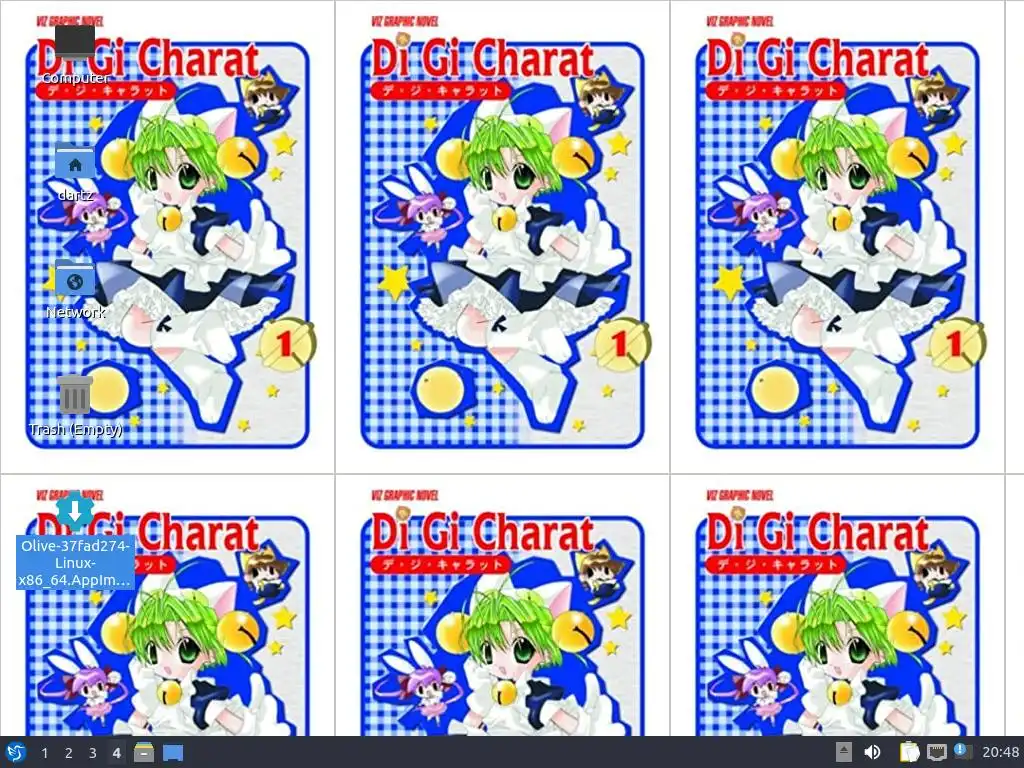
Task: Click the show desktop button
Action: pos(173,752)
